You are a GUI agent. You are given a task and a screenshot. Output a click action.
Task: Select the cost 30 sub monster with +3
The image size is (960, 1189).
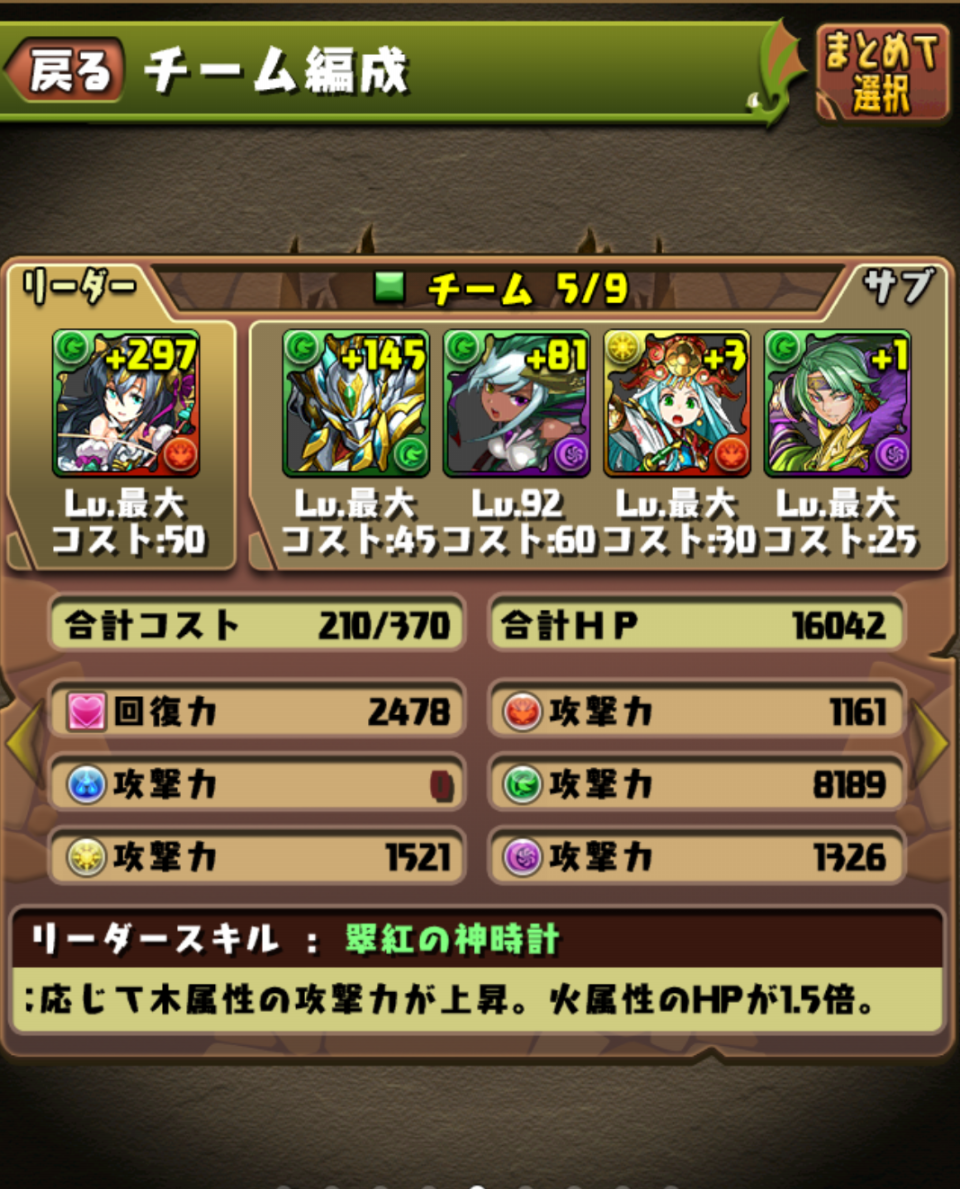[677, 403]
